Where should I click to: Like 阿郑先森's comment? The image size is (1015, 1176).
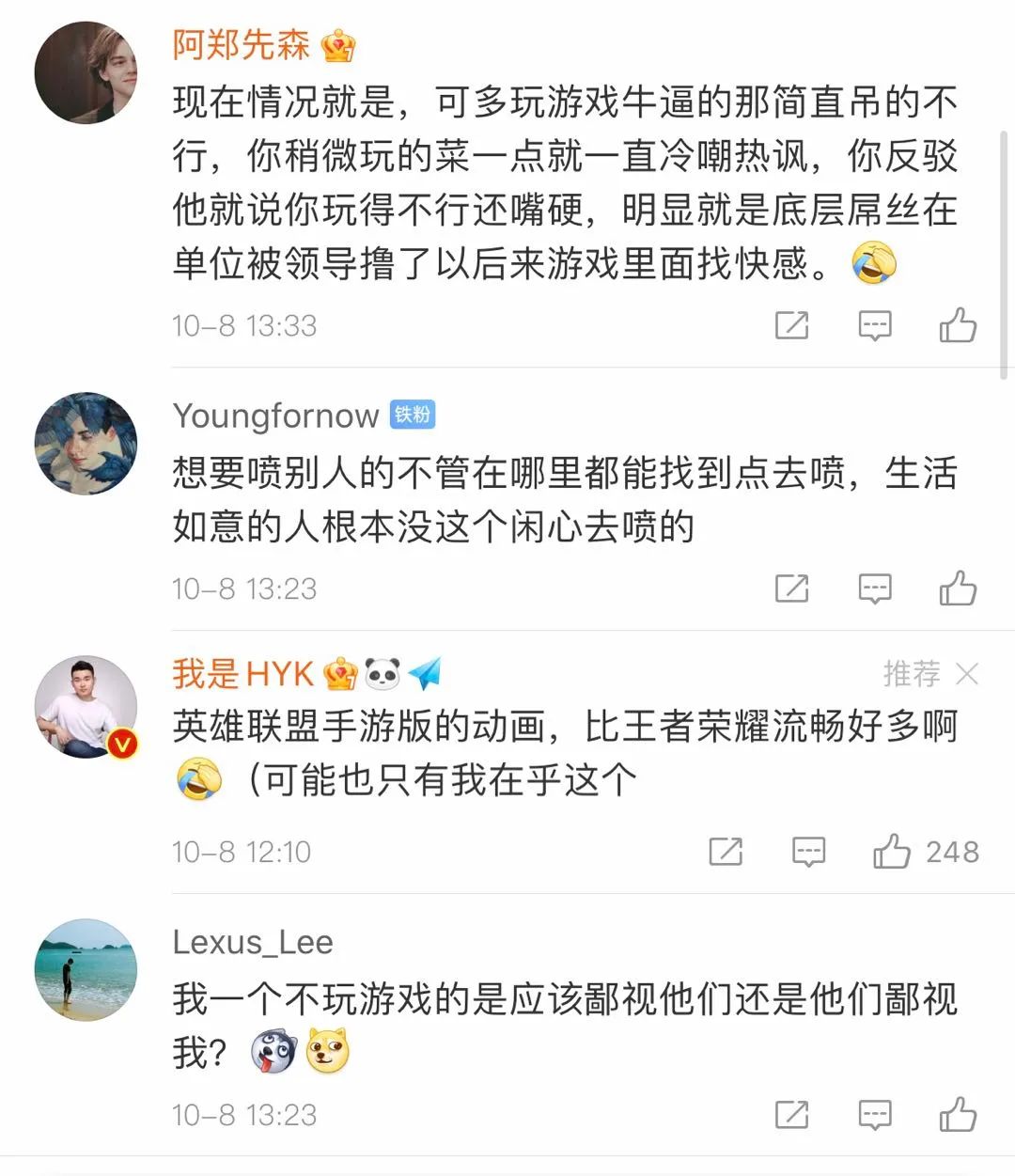pos(957,326)
